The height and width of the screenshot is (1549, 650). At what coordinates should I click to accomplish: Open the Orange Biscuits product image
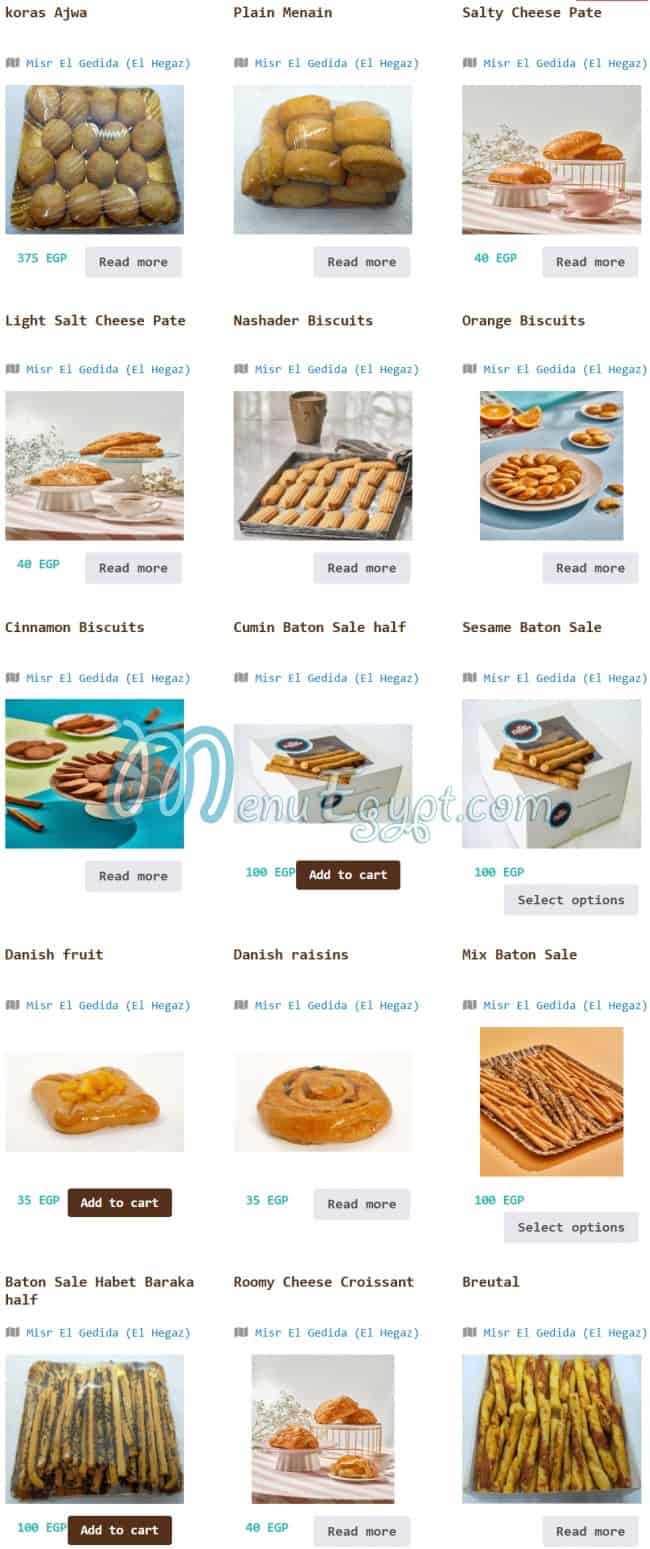[551, 466]
